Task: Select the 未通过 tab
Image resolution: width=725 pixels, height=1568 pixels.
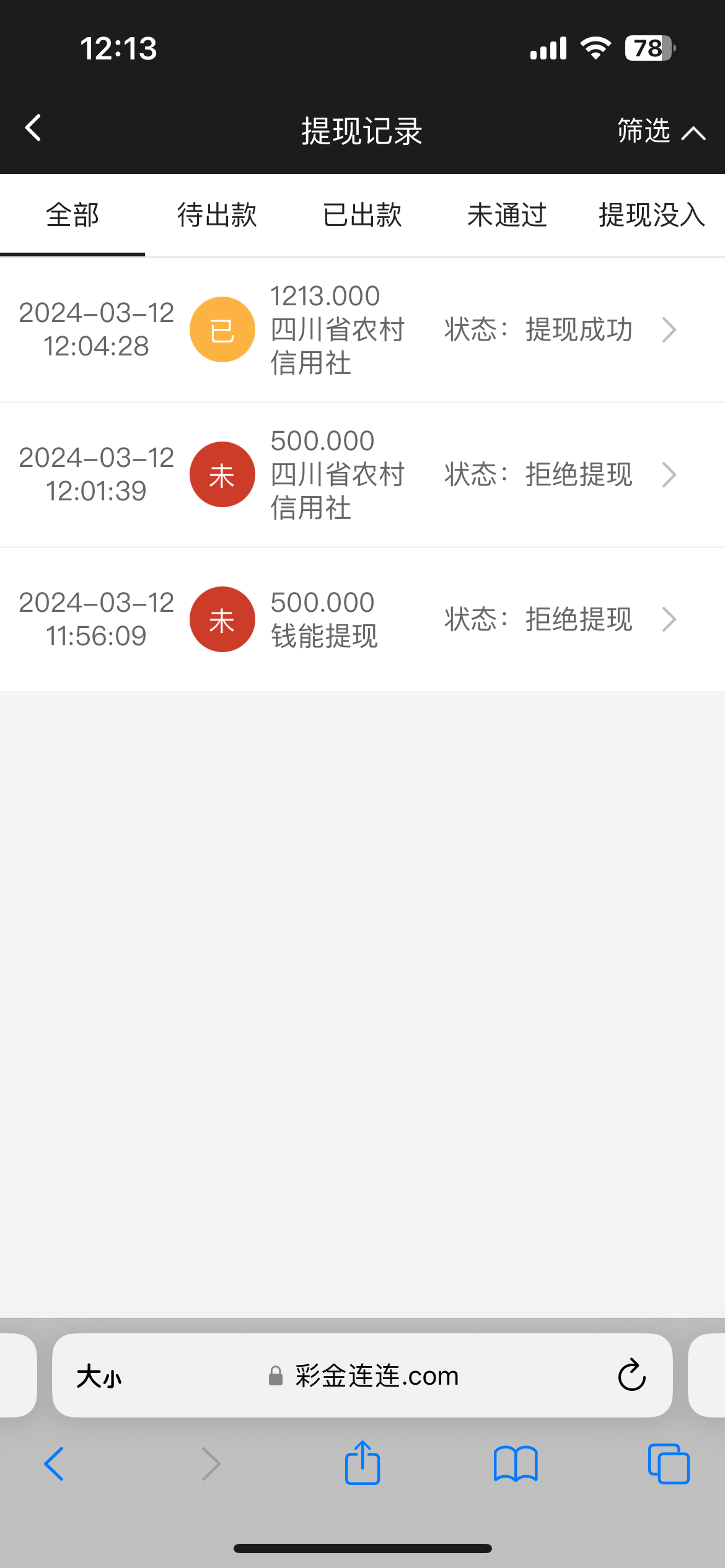Action: tap(507, 216)
